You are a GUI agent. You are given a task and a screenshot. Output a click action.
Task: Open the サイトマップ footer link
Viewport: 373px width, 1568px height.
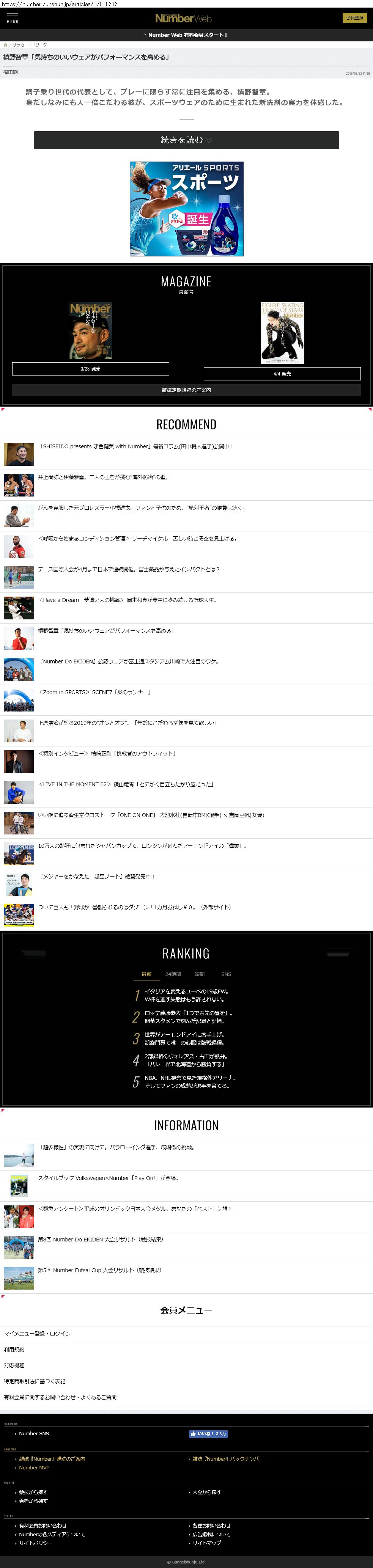pyautogui.click(x=207, y=1543)
